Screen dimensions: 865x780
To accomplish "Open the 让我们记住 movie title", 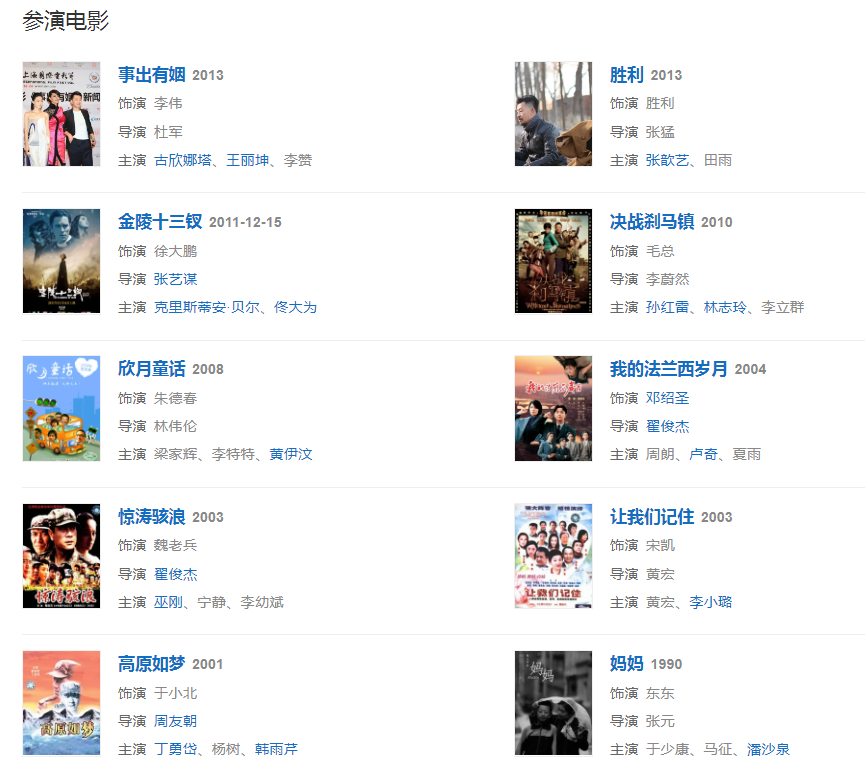I will [651, 517].
